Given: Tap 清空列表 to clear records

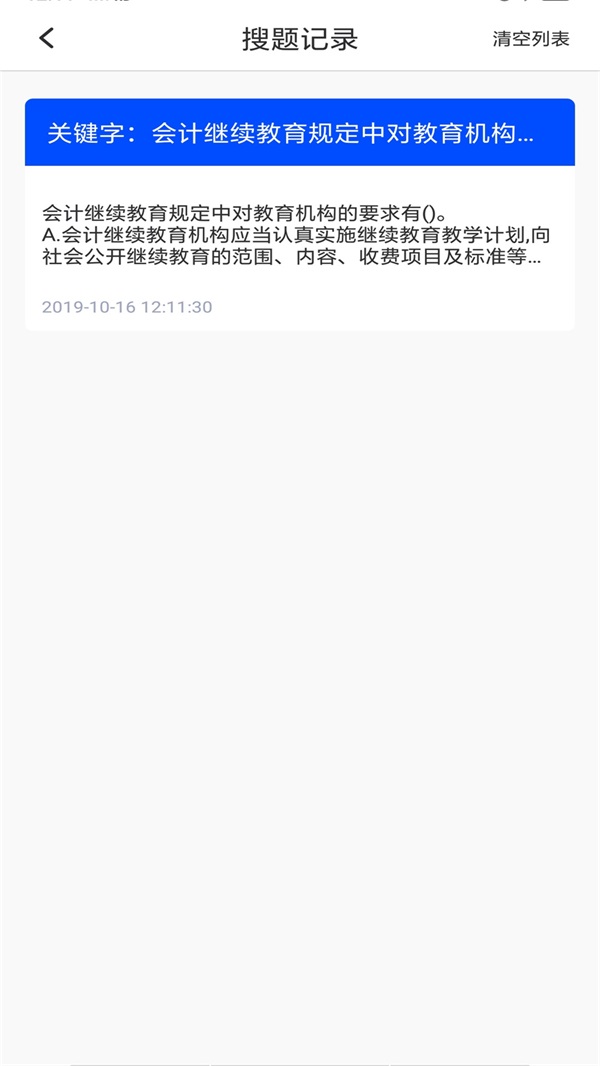Looking at the screenshot, I should click(530, 39).
